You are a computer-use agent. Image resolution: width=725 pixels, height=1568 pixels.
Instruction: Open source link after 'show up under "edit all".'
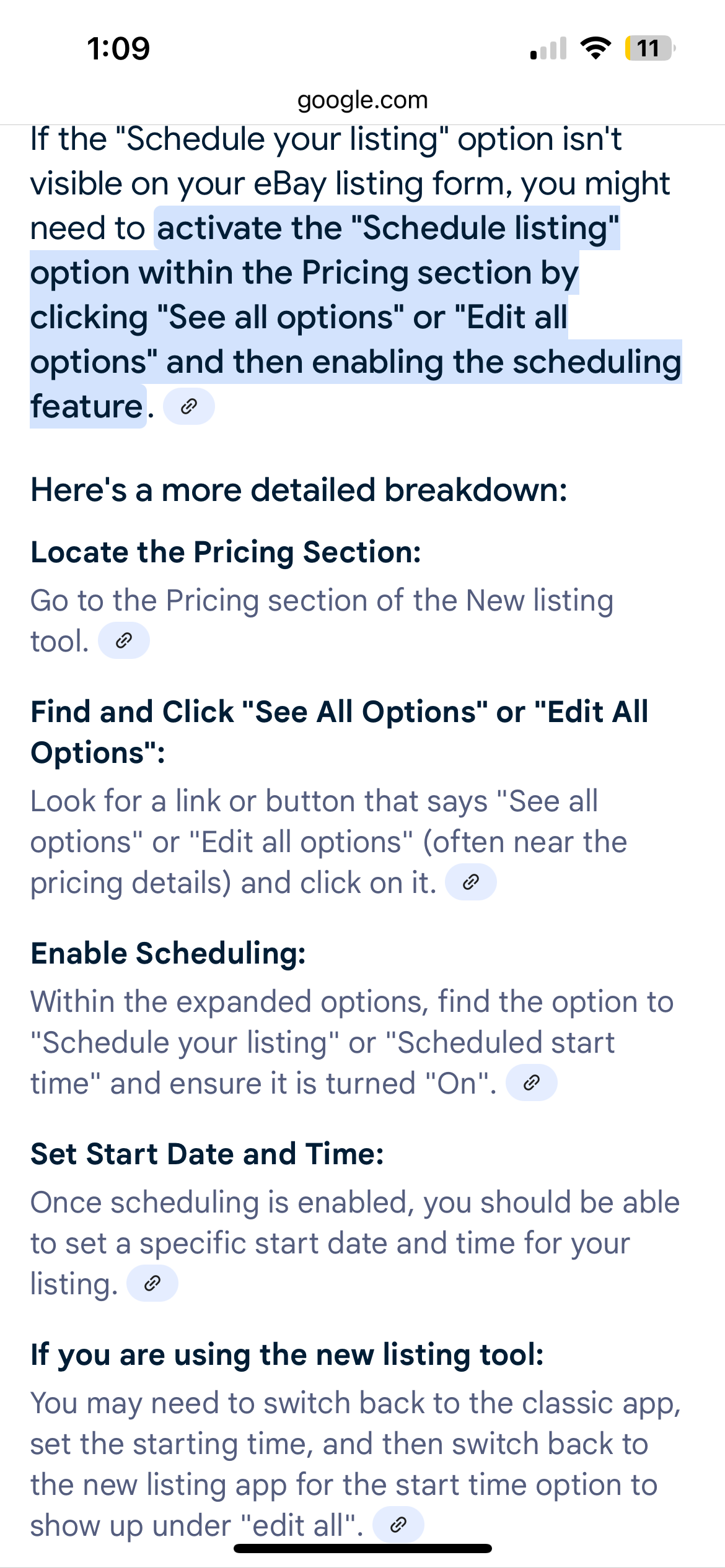point(398,1524)
